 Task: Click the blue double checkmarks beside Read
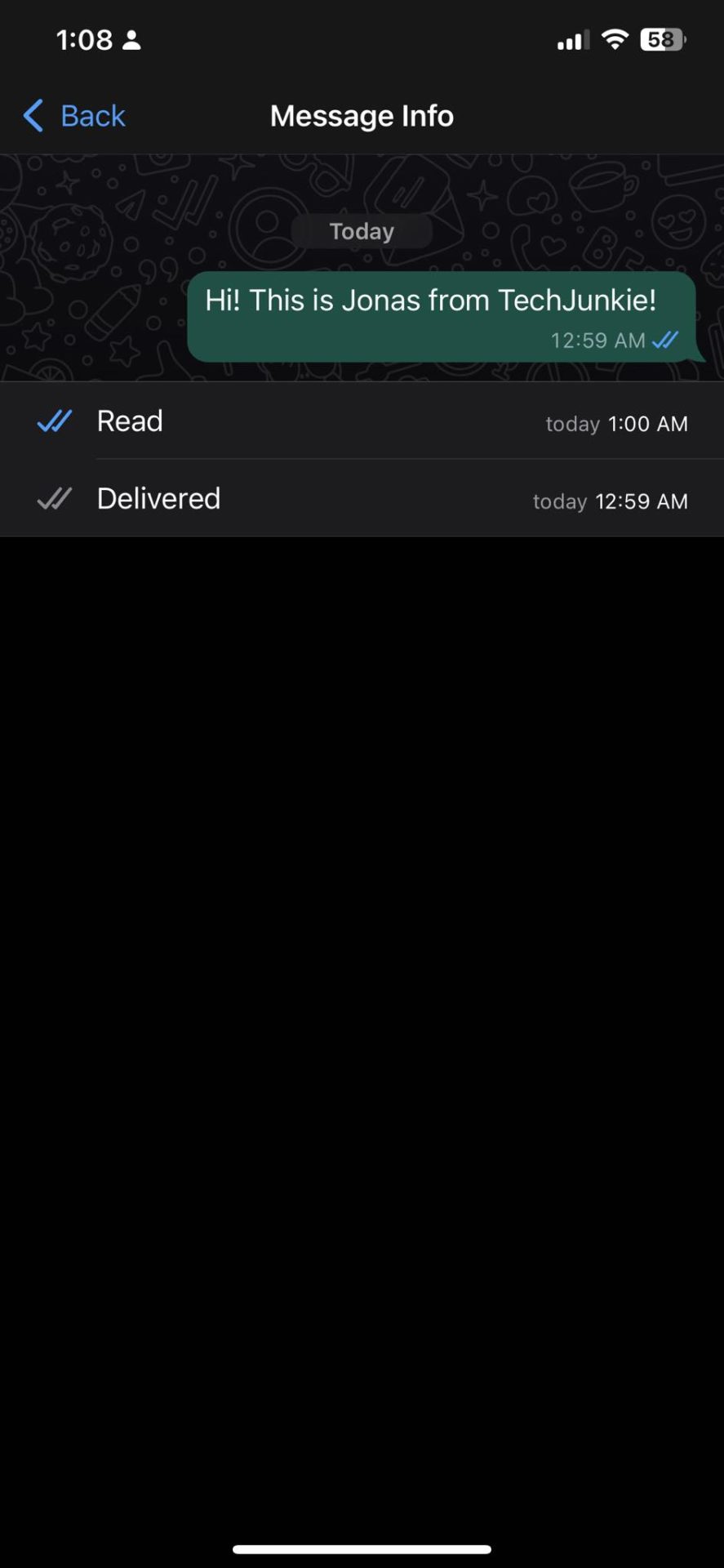[53, 422]
